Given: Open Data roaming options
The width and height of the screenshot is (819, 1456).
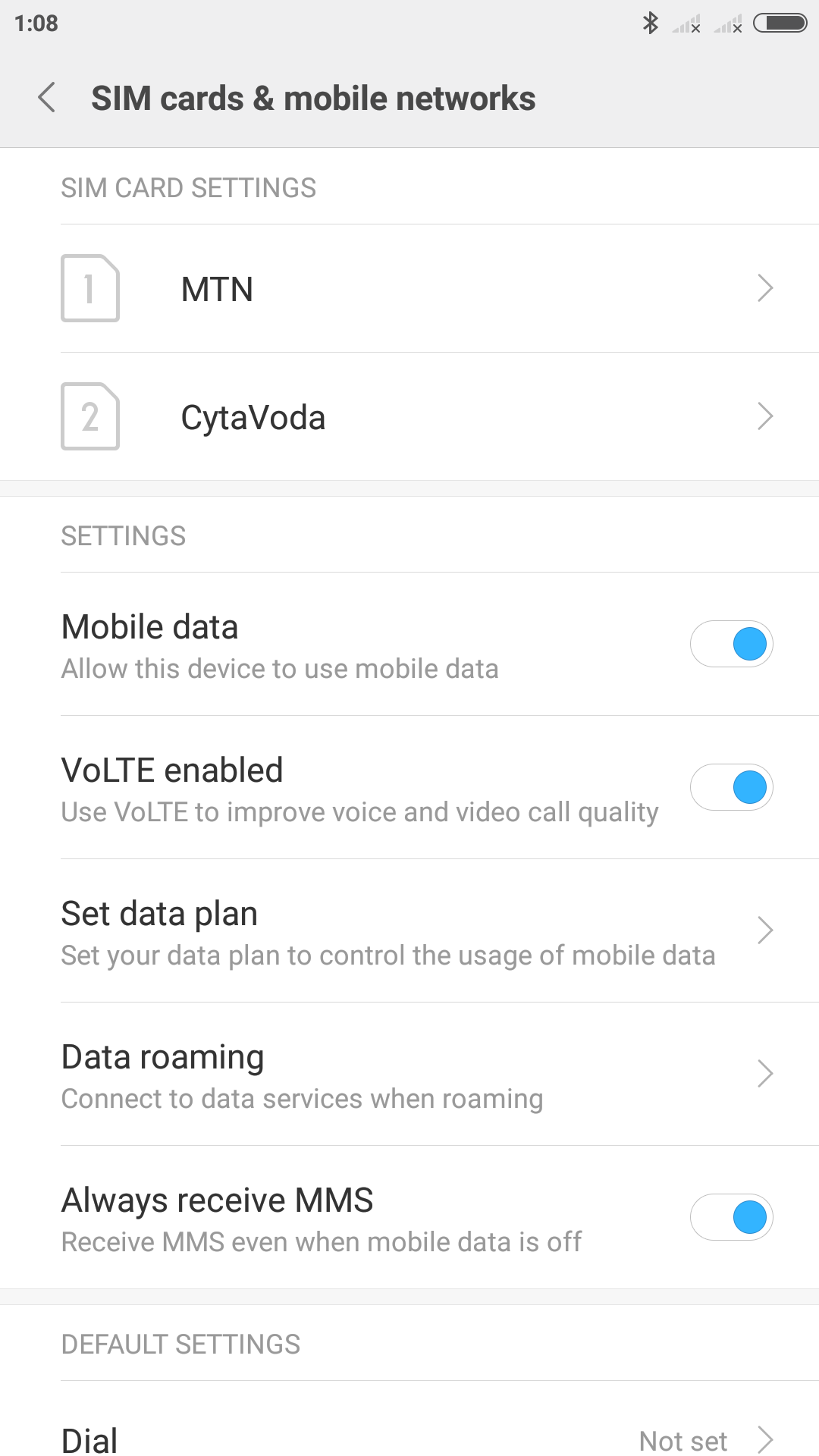Looking at the screenshot, I should [409, 1074].
